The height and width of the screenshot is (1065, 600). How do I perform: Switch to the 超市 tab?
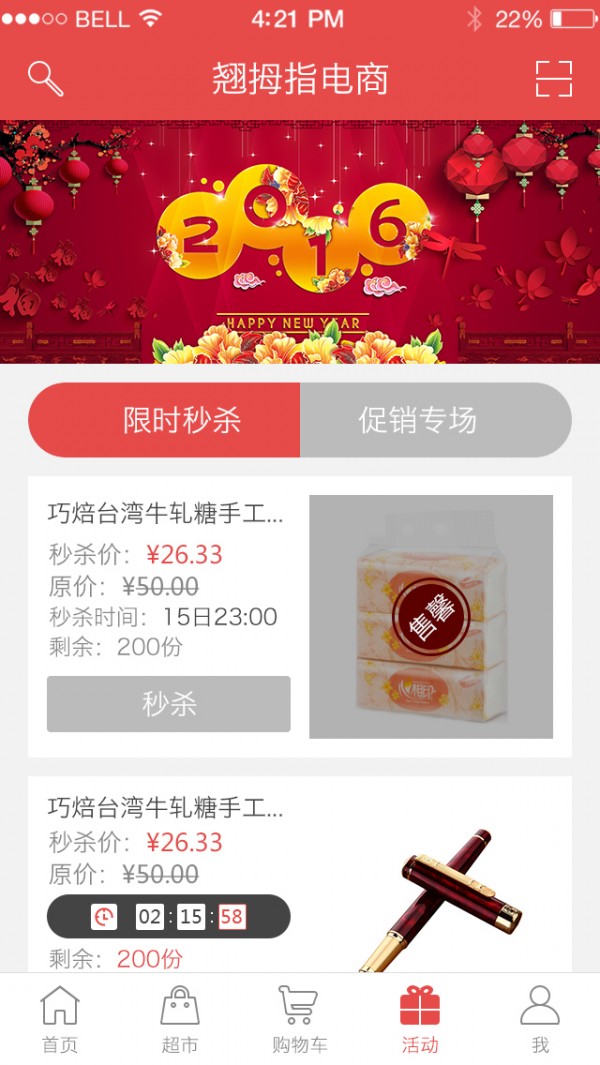click(180, 1019)
